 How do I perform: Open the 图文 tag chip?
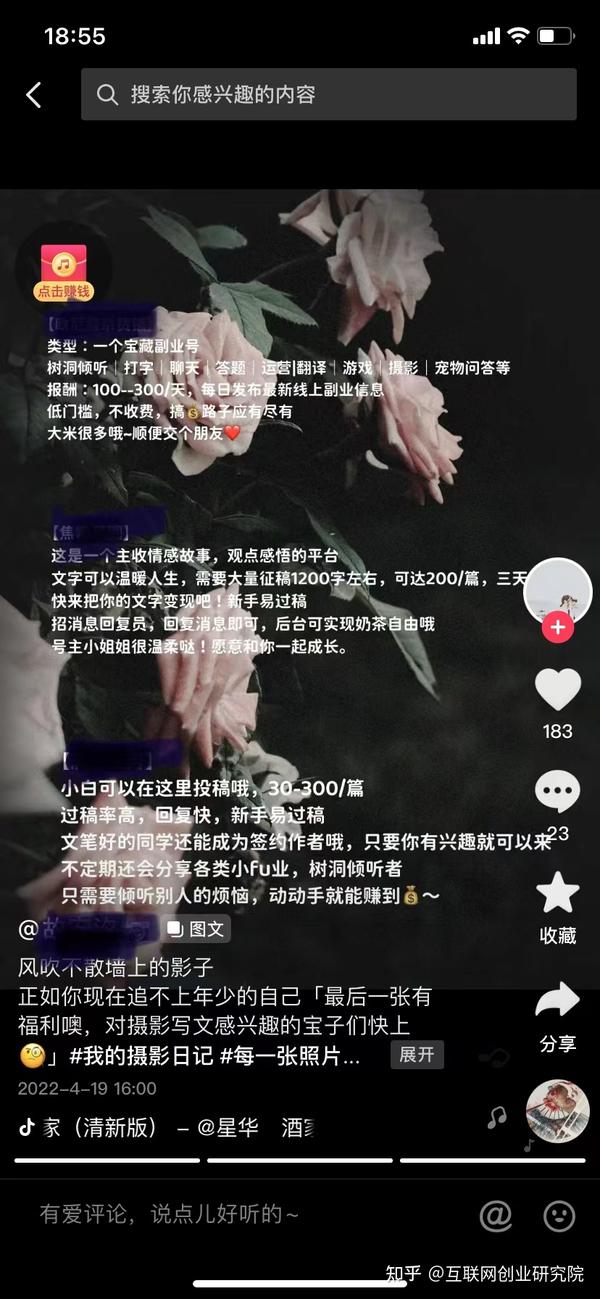click(x=197, y=929)
